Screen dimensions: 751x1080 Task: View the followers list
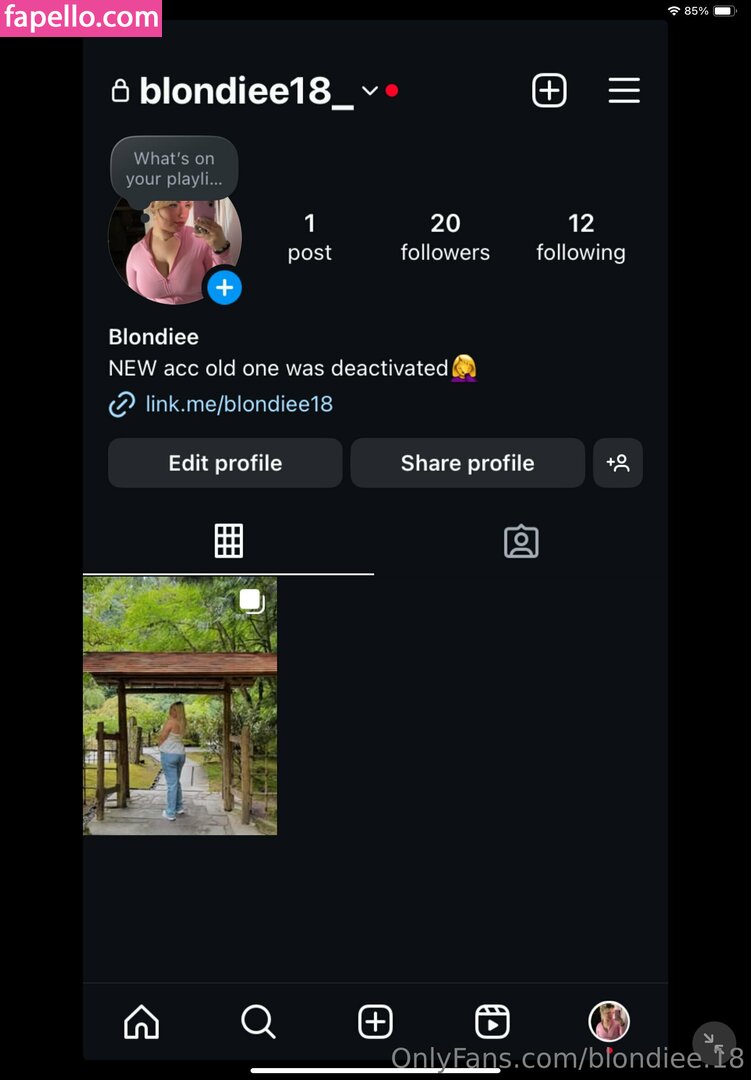(x=445, y=237)
